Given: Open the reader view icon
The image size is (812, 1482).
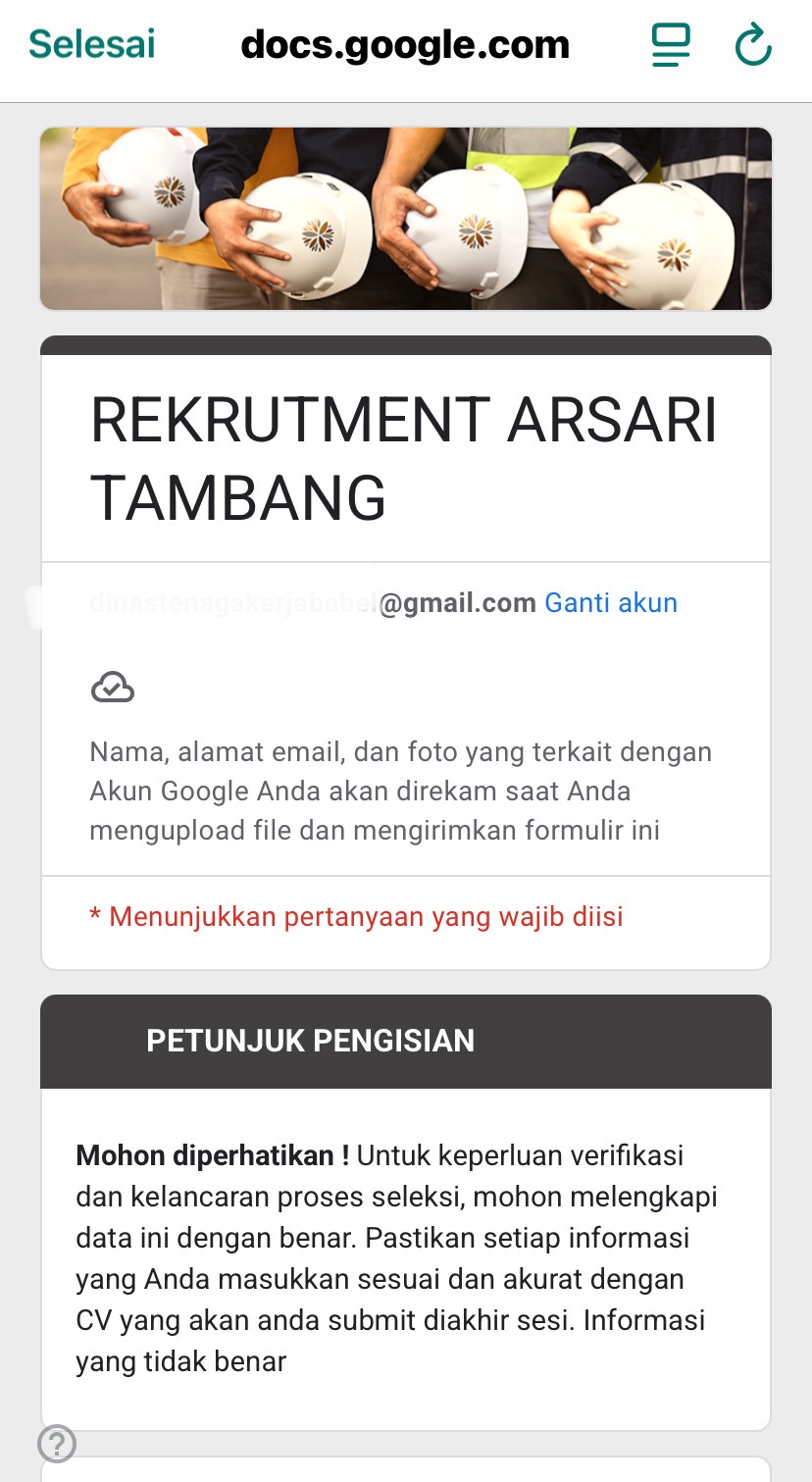Looking at the screenshot, I should point(671,45).
